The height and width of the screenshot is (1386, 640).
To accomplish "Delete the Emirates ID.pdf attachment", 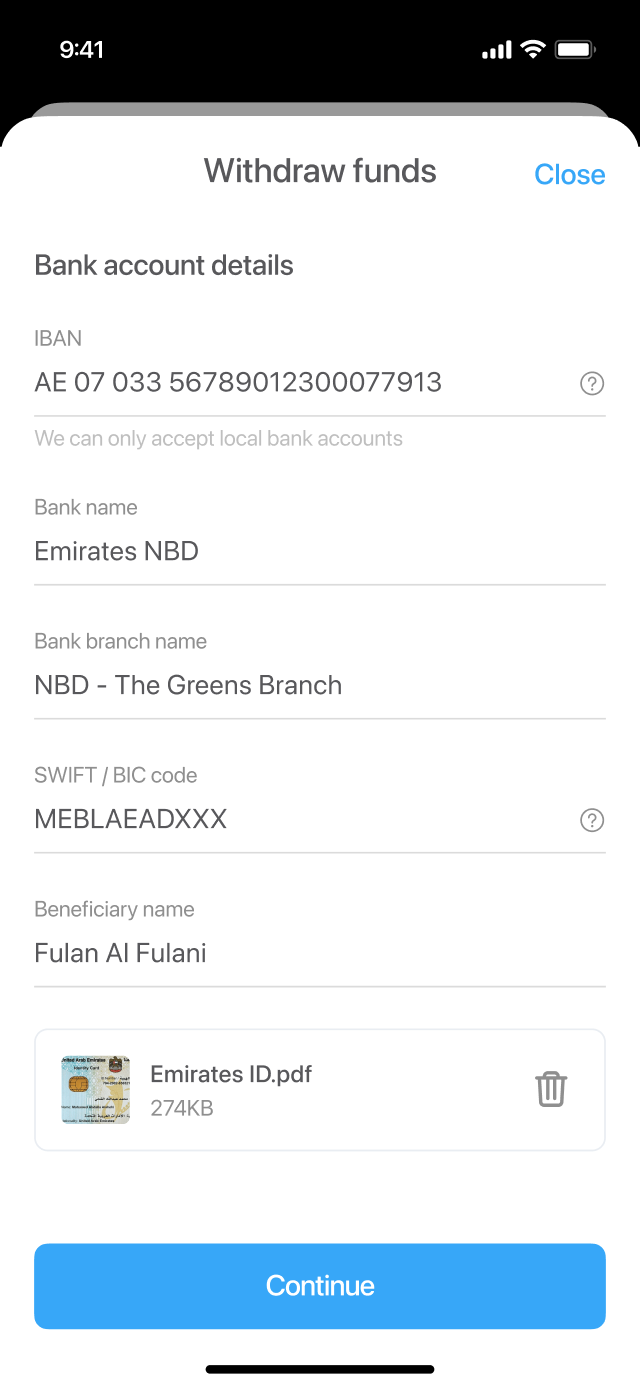I will (551, 1089).
